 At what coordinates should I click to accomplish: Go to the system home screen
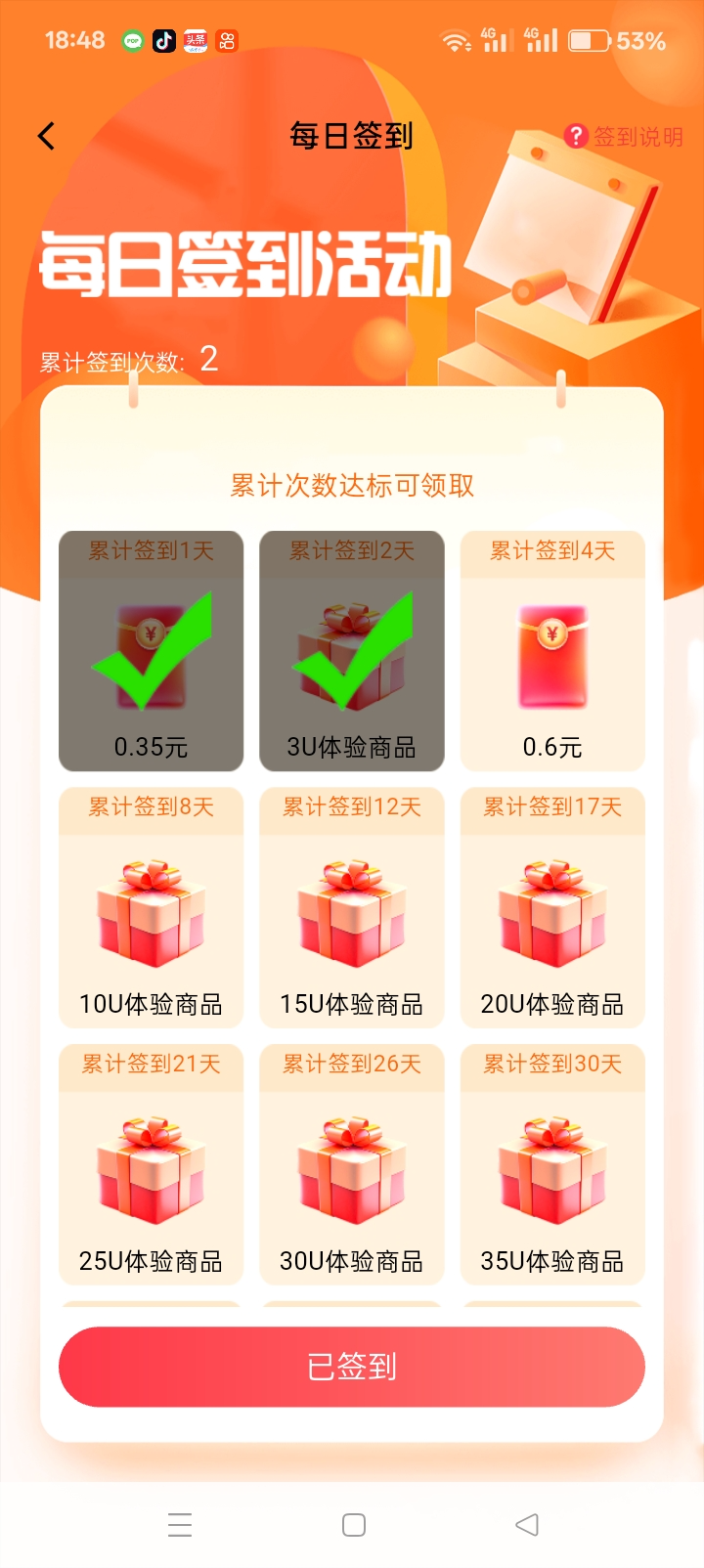click(x=354, y=1525)
